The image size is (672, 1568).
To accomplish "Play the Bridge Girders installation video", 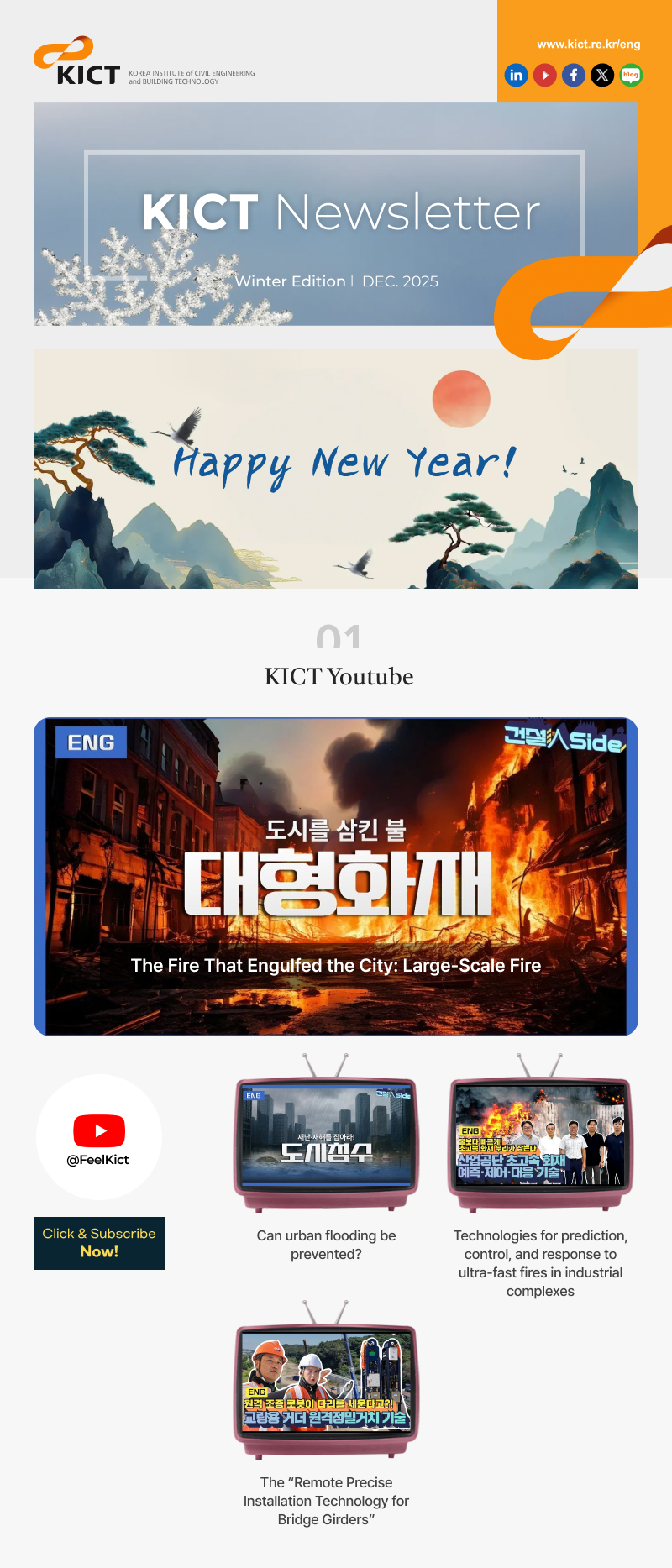I will (x=326, y=1382).
